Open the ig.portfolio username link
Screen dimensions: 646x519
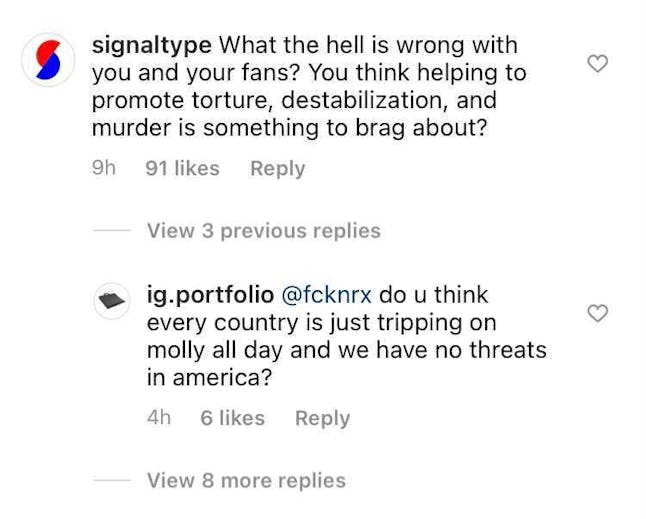click(x=210, y=295)
